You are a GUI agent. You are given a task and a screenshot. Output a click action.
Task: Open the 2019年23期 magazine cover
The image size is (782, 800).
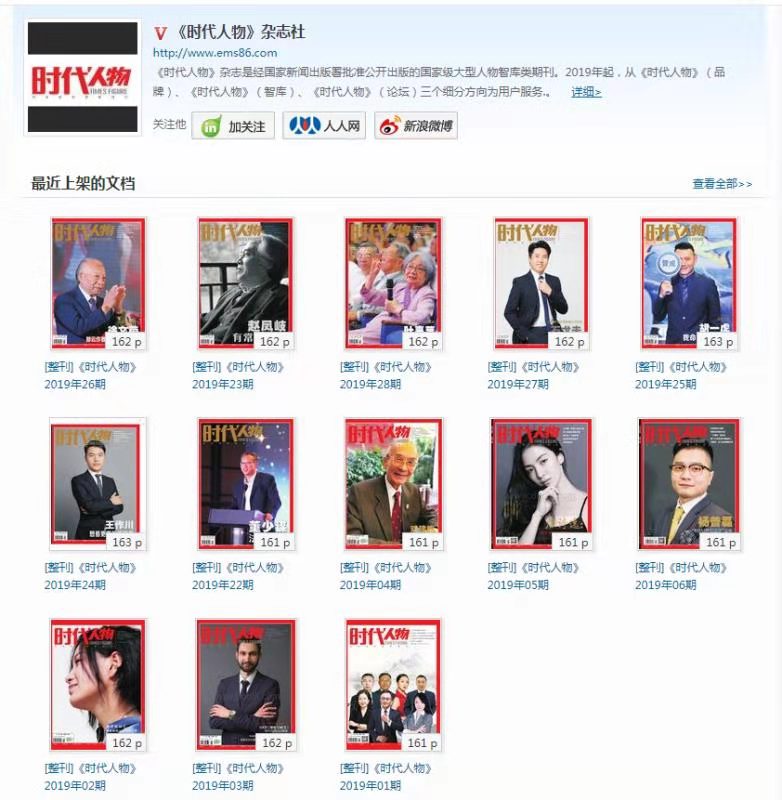pyautogui.click(x=245, y=283)
